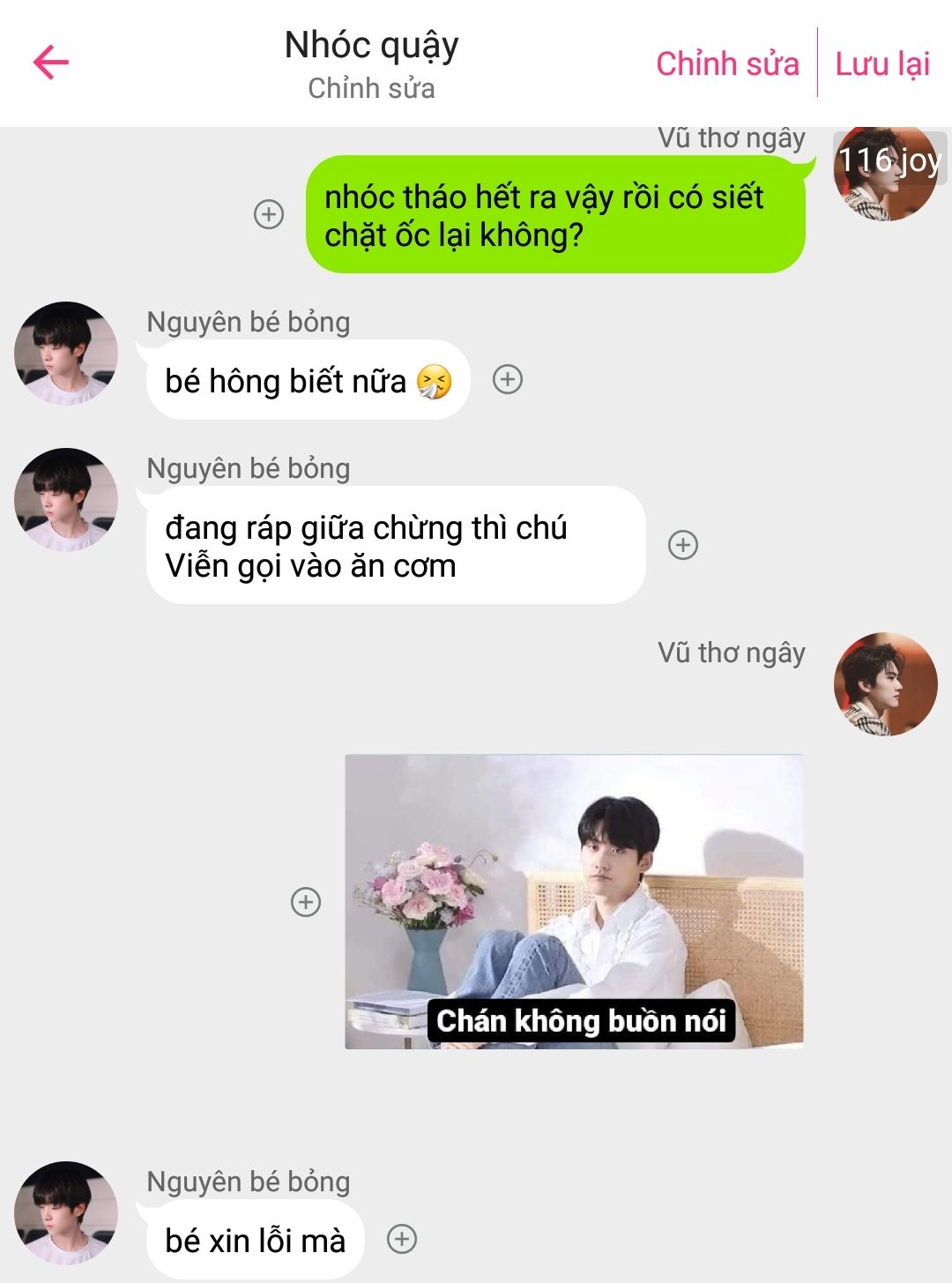The height and width of the screenshot is (1283, 952).
Task: Select the "bé xin lỗi mà" message bubble
Action: [255, 1240]
